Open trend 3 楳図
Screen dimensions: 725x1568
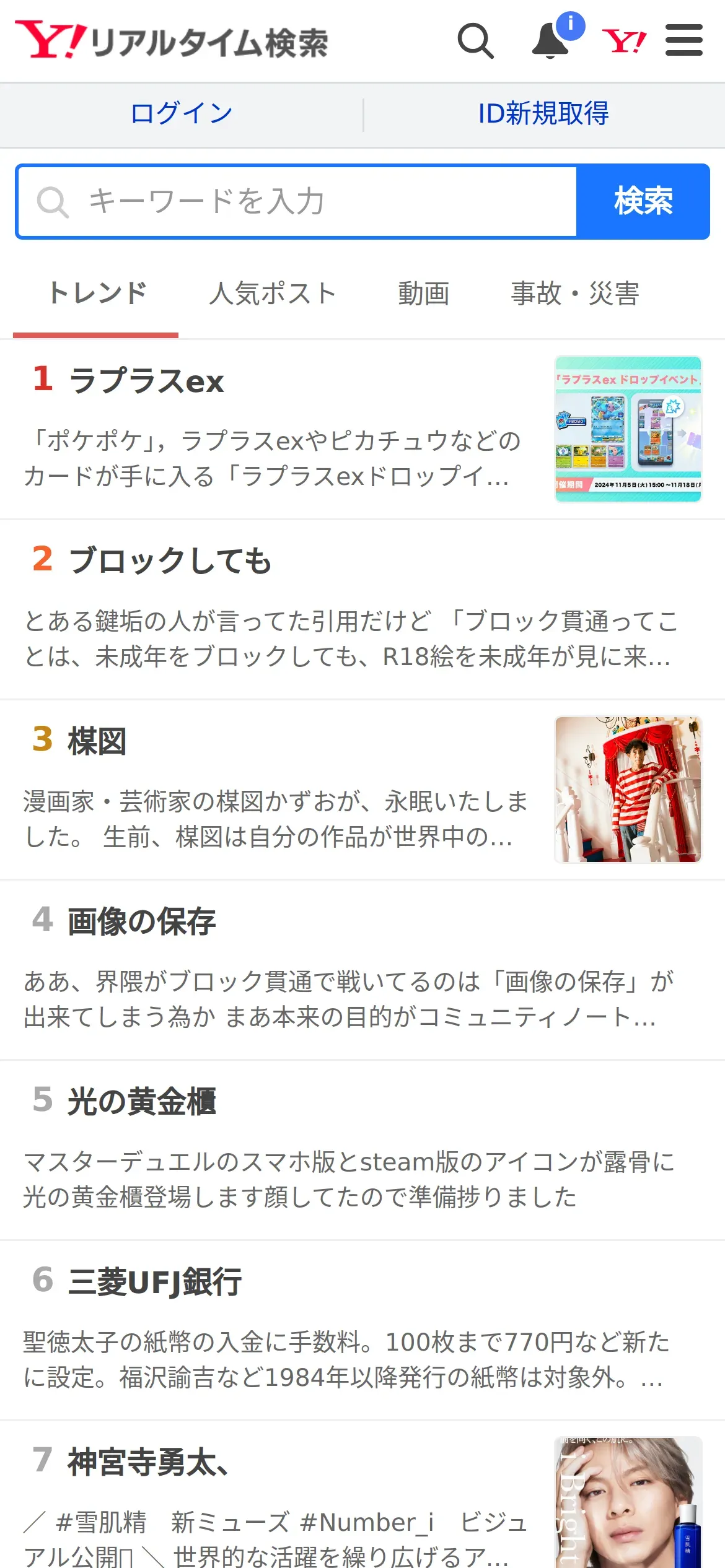click(97, 741)
